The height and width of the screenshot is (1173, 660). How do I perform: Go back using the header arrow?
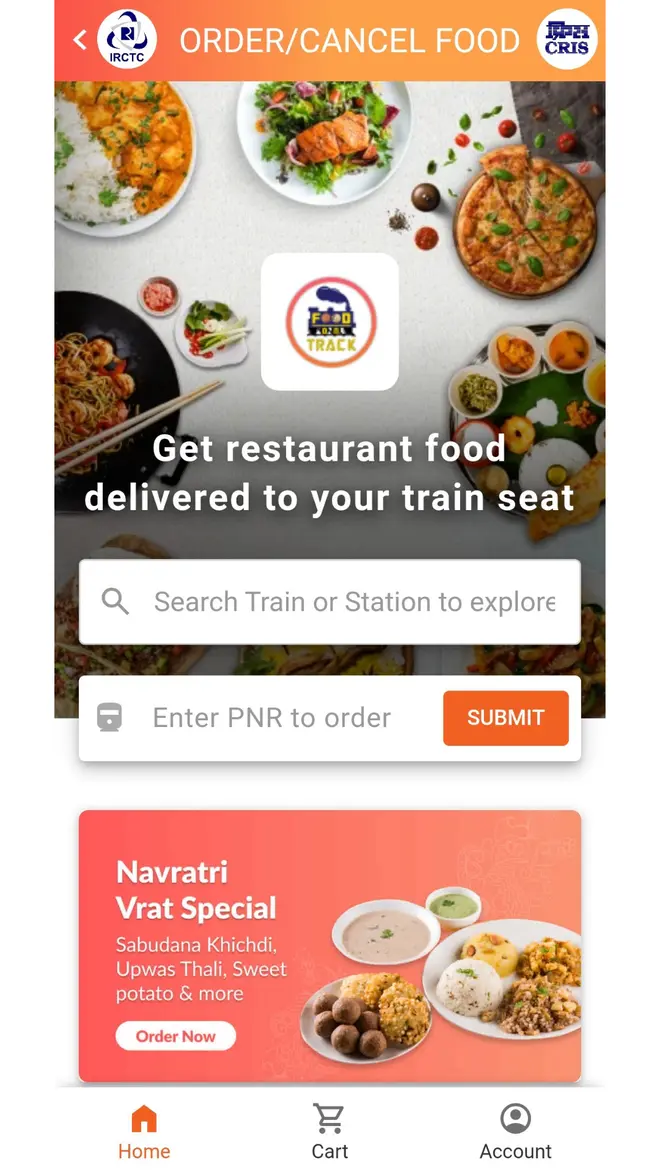click(80, 40)
